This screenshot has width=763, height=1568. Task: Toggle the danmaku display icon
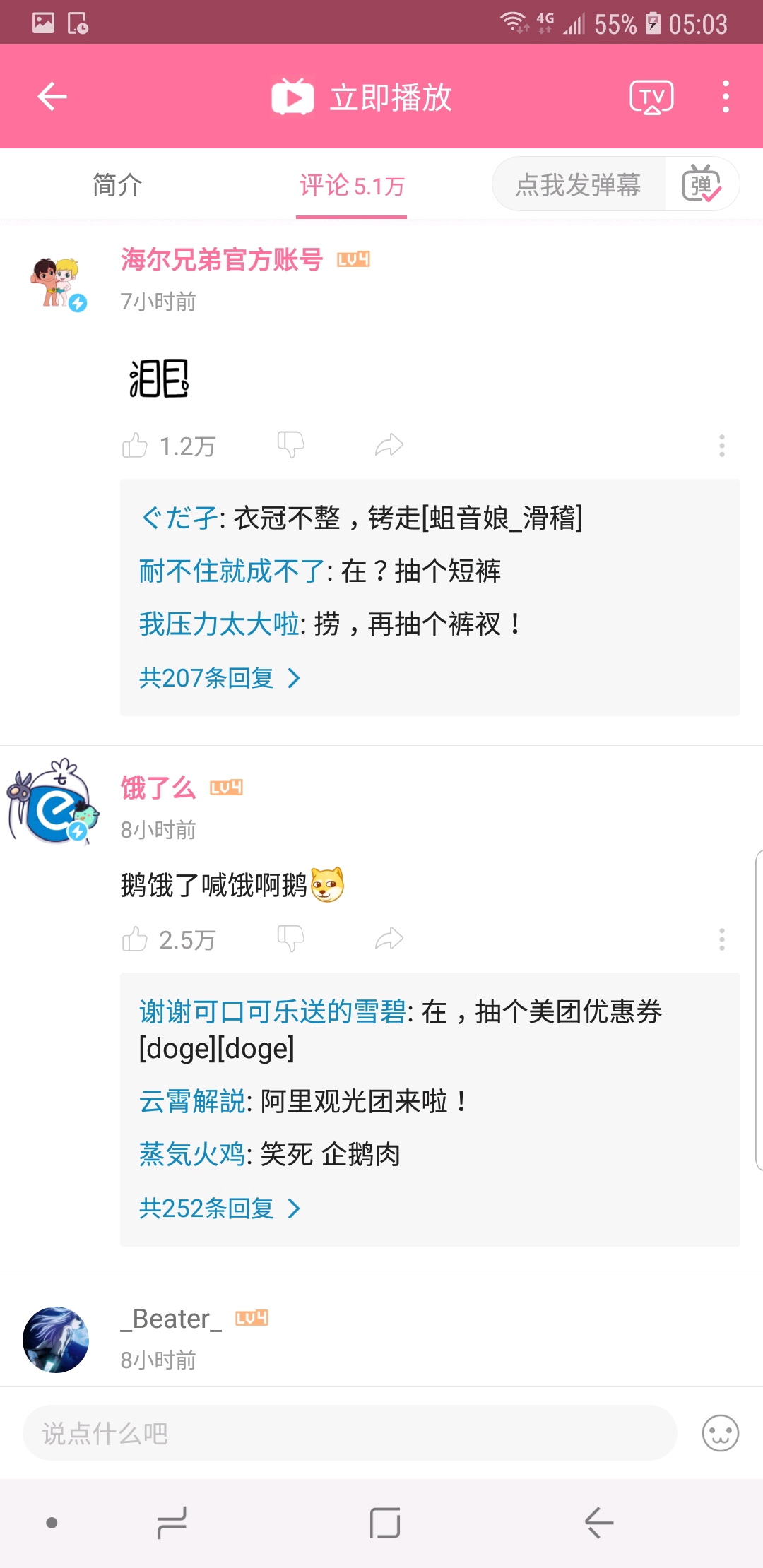(702, 185)
